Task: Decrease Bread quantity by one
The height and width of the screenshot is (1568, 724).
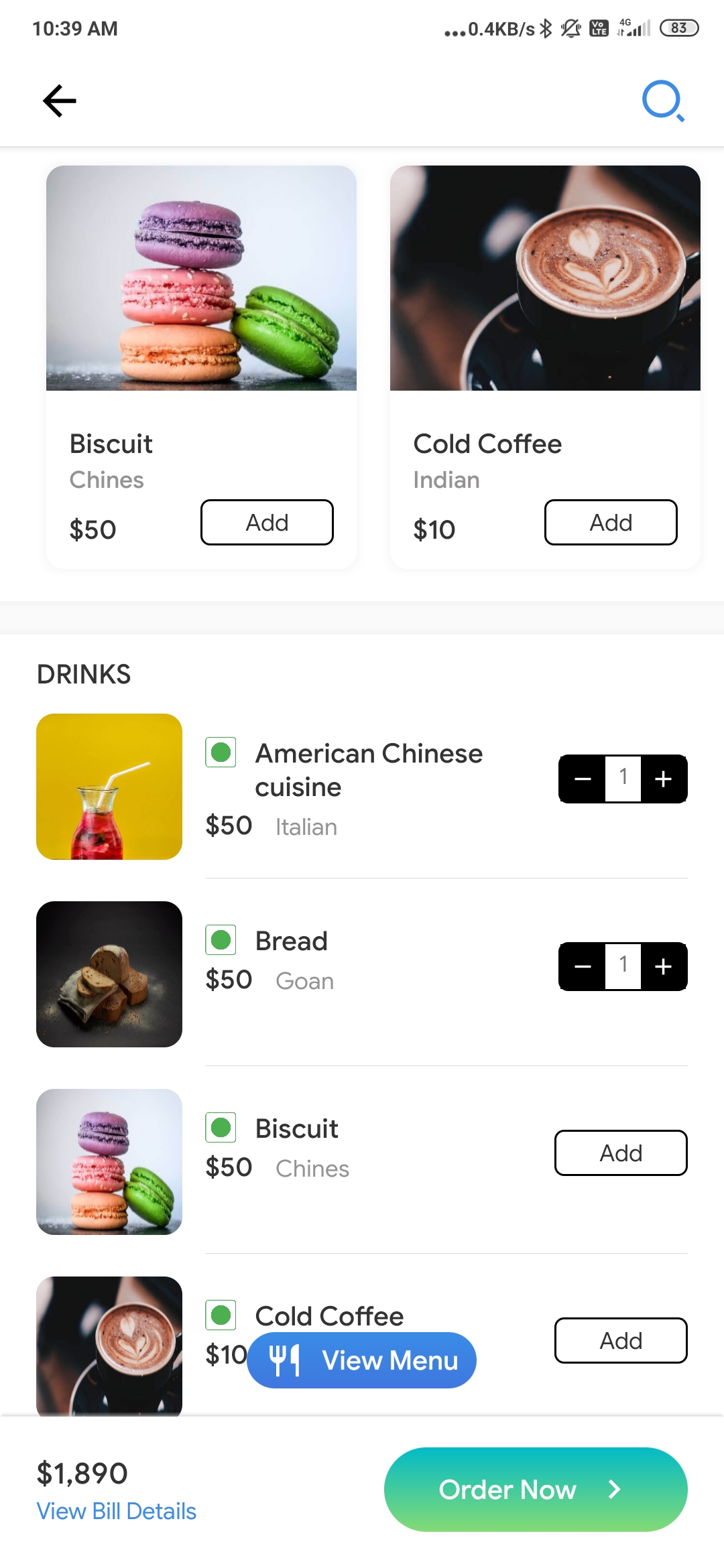Action: pyautogui.click(x=583, y=966)
